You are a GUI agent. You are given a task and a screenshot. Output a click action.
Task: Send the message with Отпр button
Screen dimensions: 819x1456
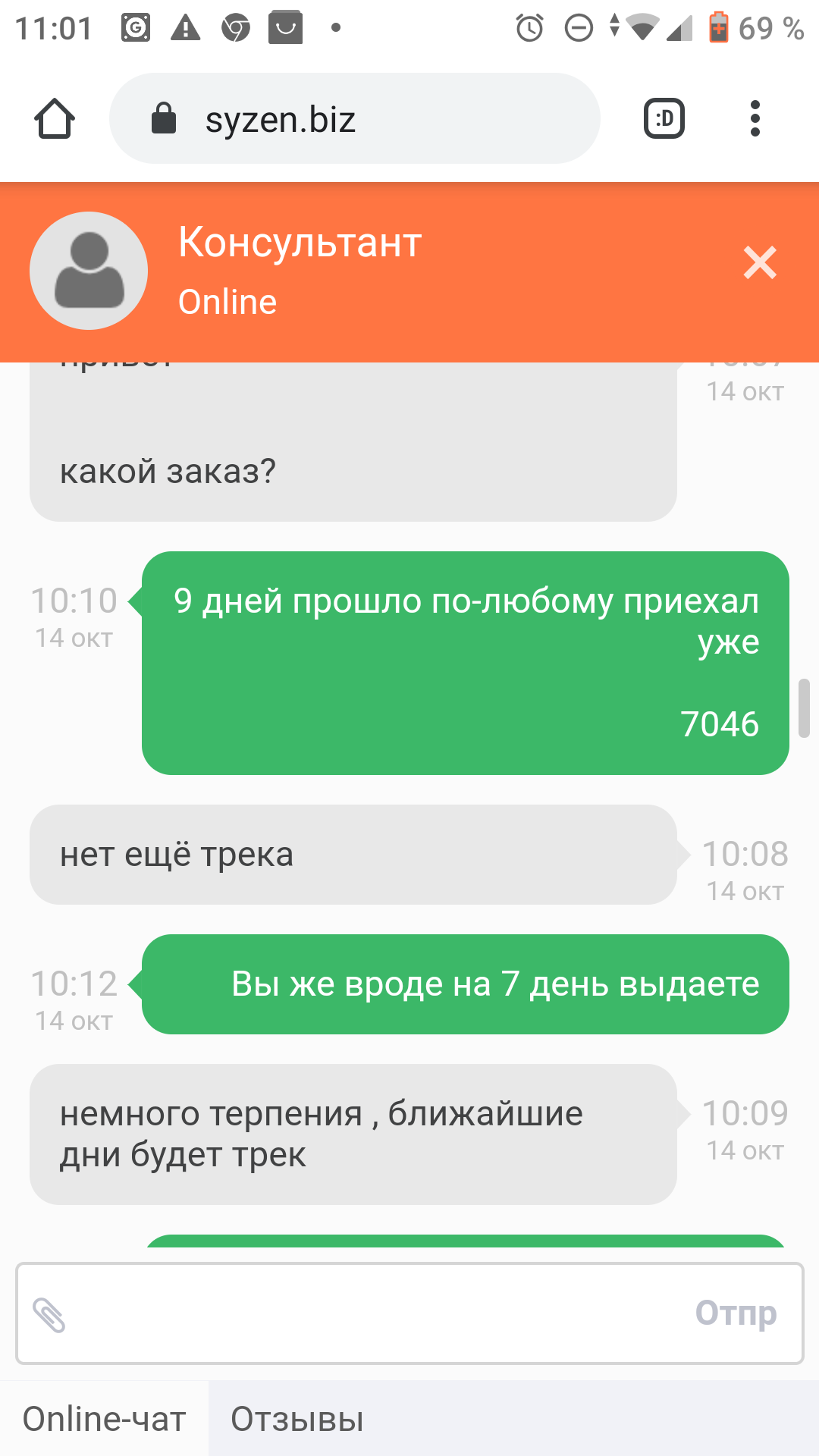click(735, 1313)
